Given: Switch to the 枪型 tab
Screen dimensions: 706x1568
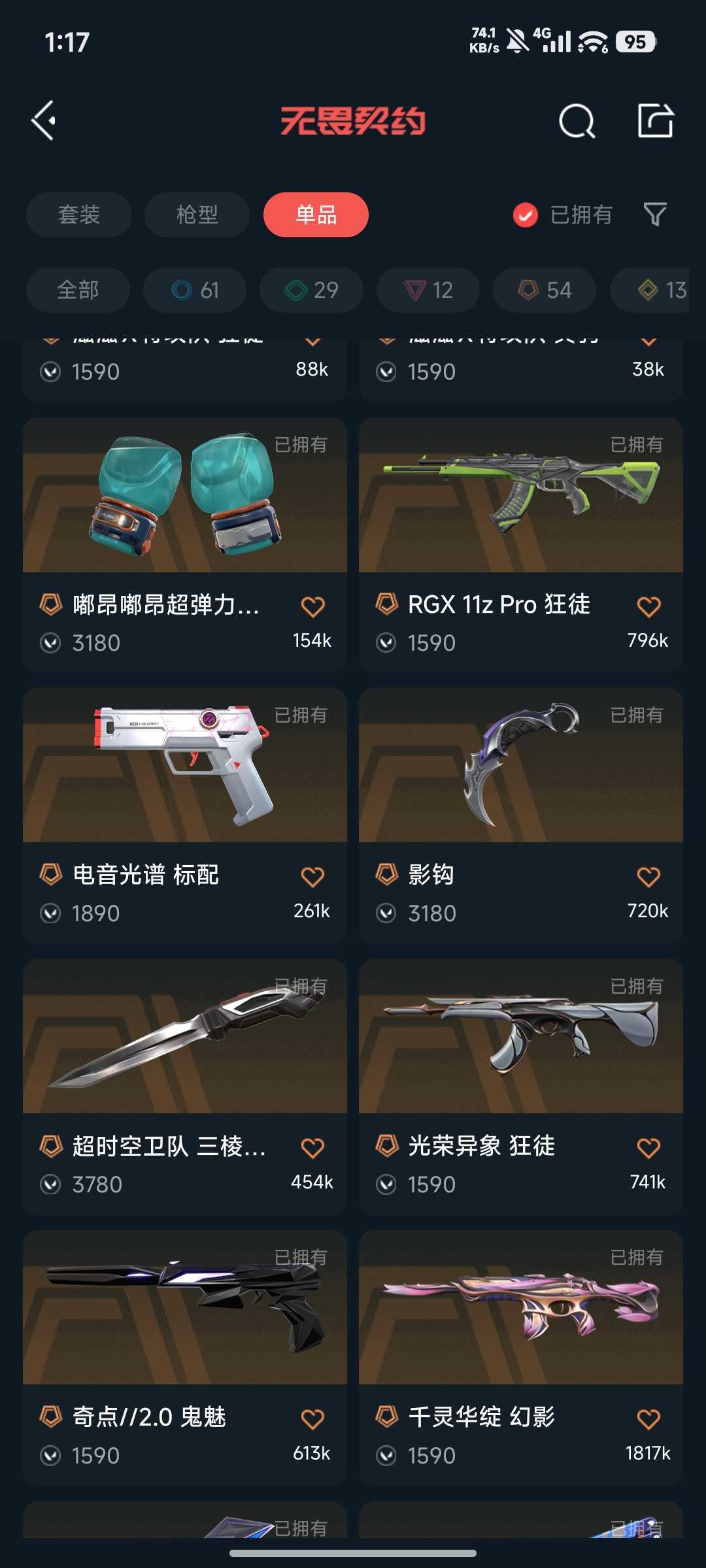Looking at the screenshot, I should pyautogui.click(x=197, y=214).
